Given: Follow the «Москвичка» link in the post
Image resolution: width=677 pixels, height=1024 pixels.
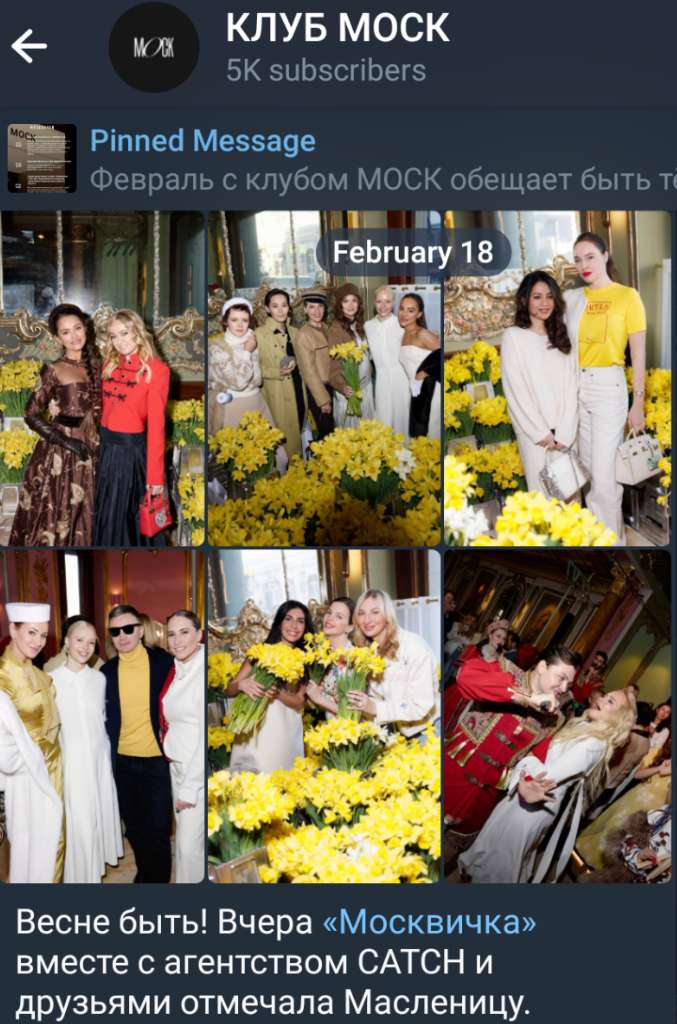Looking at the screenshot, I should tap(428, 922).
